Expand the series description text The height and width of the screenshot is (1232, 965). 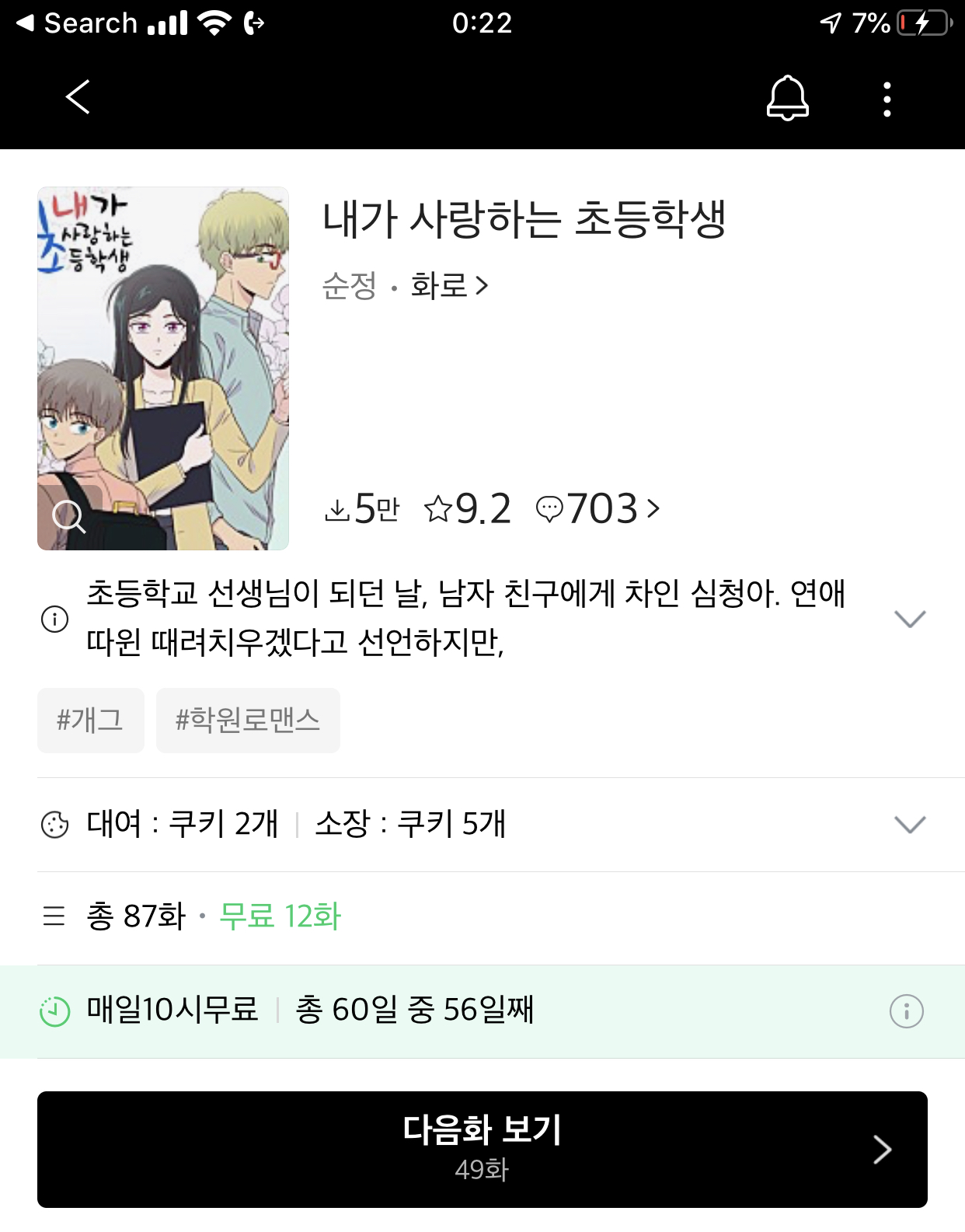(909, 619)
